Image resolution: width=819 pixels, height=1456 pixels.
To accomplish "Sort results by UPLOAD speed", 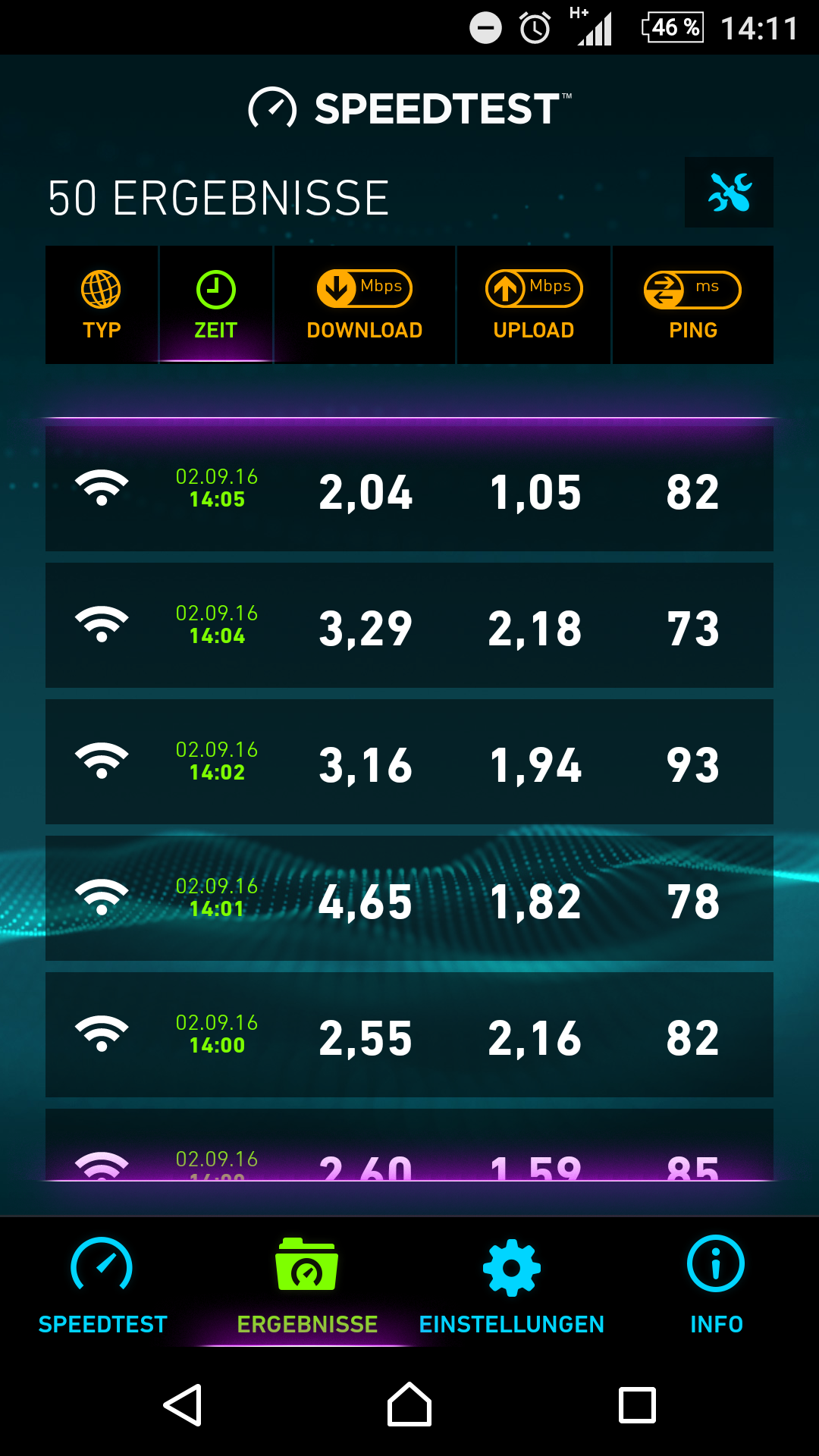I will (534, 305).
